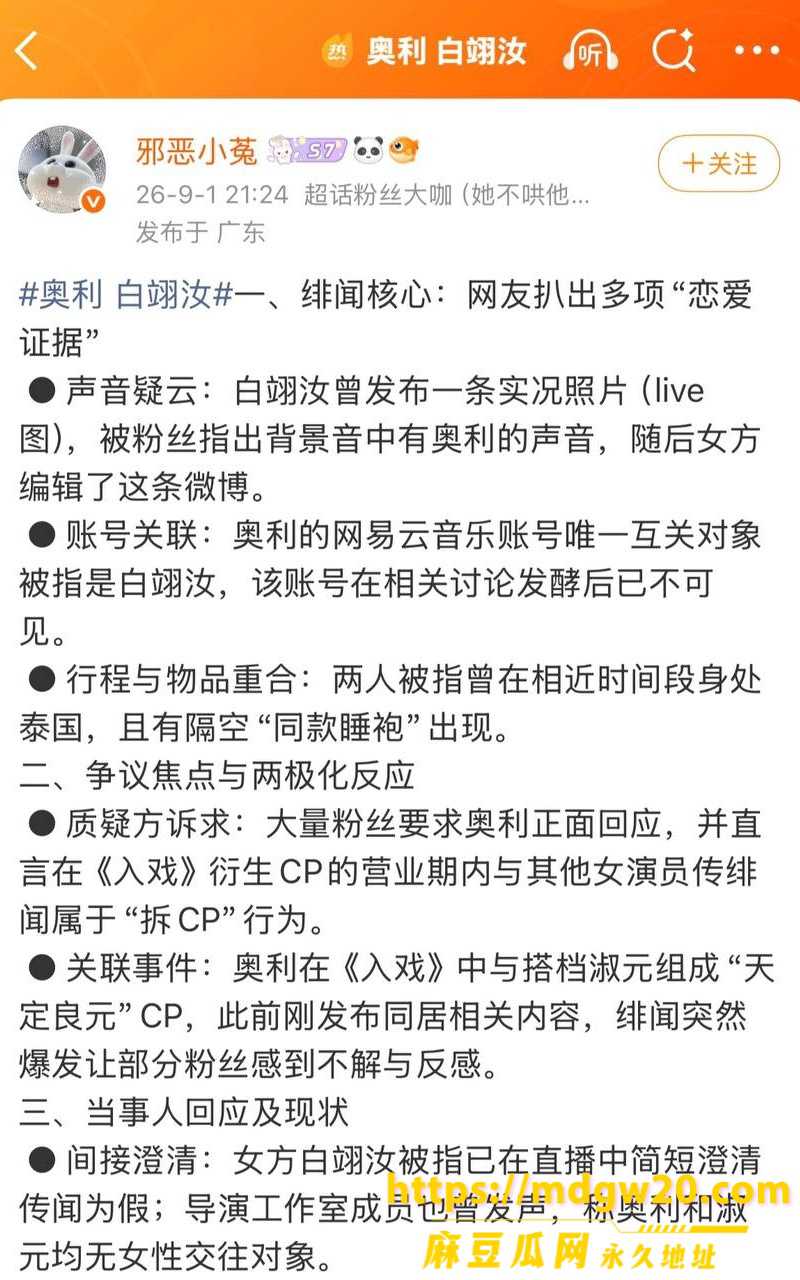Open 邪恶小菟's profile avatar
The image size is (800, 1280).
(62, 169)
